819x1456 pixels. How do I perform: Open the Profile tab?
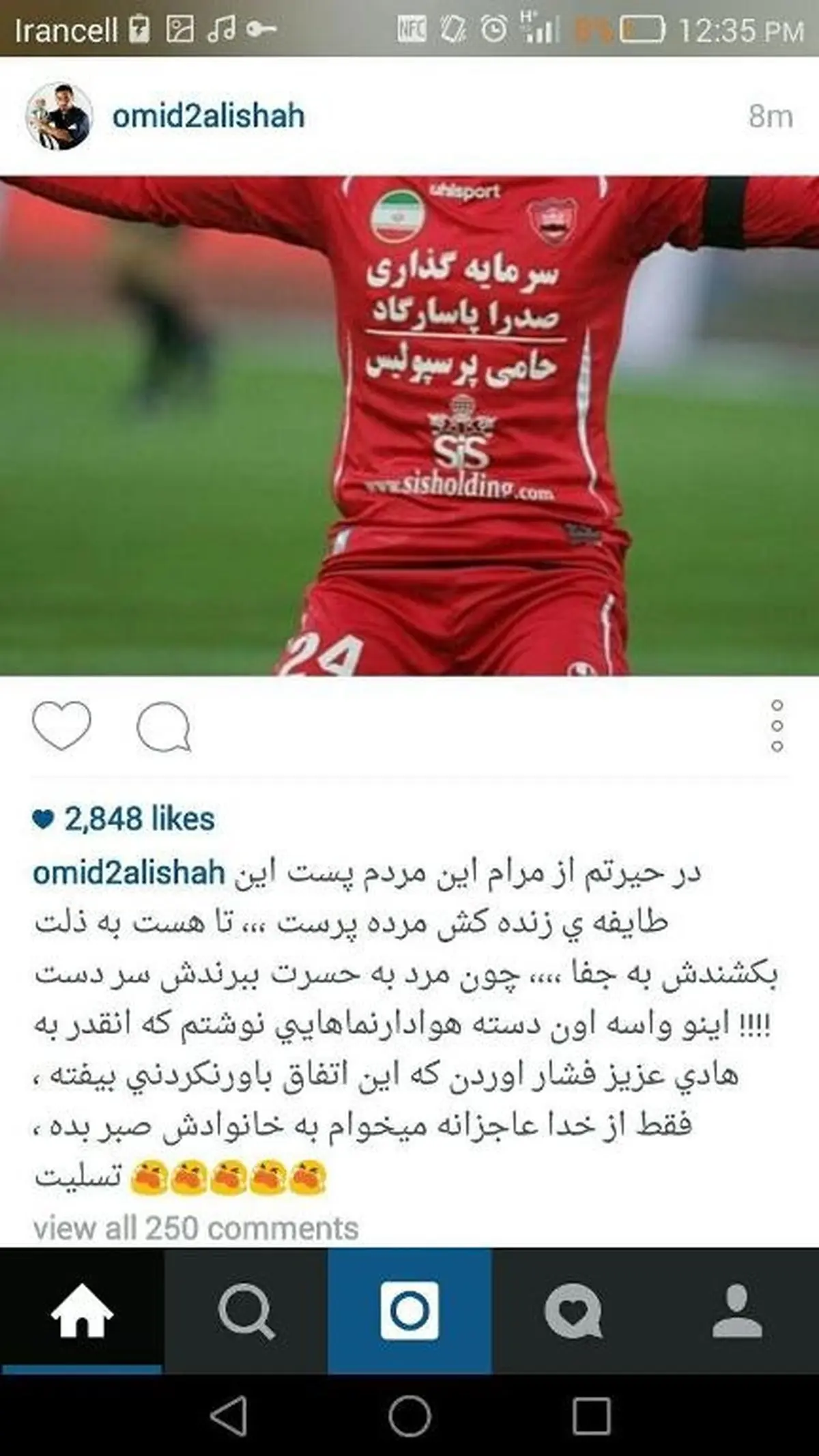point(737,1311)
